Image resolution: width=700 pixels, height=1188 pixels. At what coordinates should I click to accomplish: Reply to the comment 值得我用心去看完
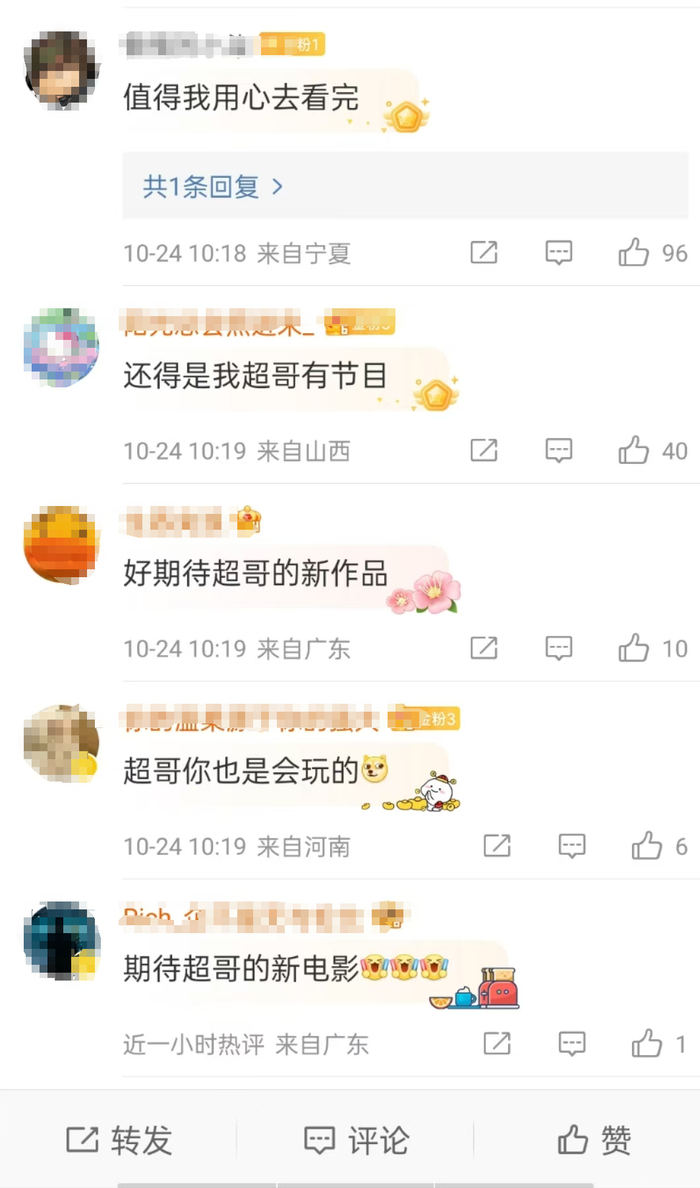(x=559, y=252)
